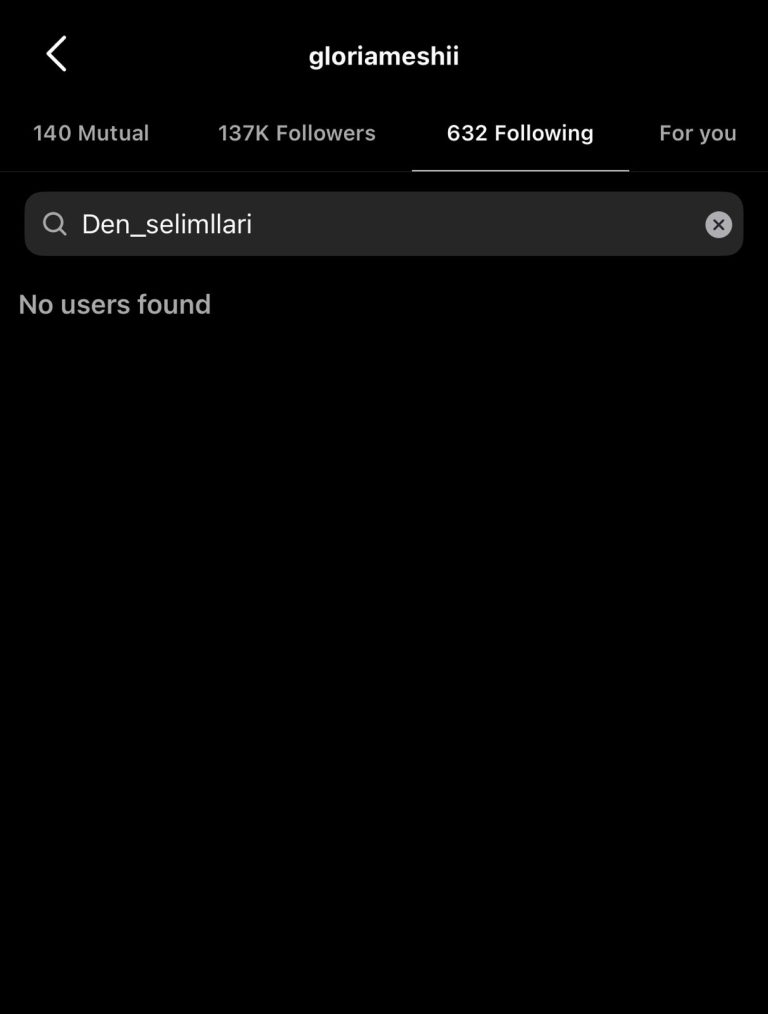Go back from gloriameshii's following list
The image size is (768, 1014).
pyautogui.click(x=57, y=54)
